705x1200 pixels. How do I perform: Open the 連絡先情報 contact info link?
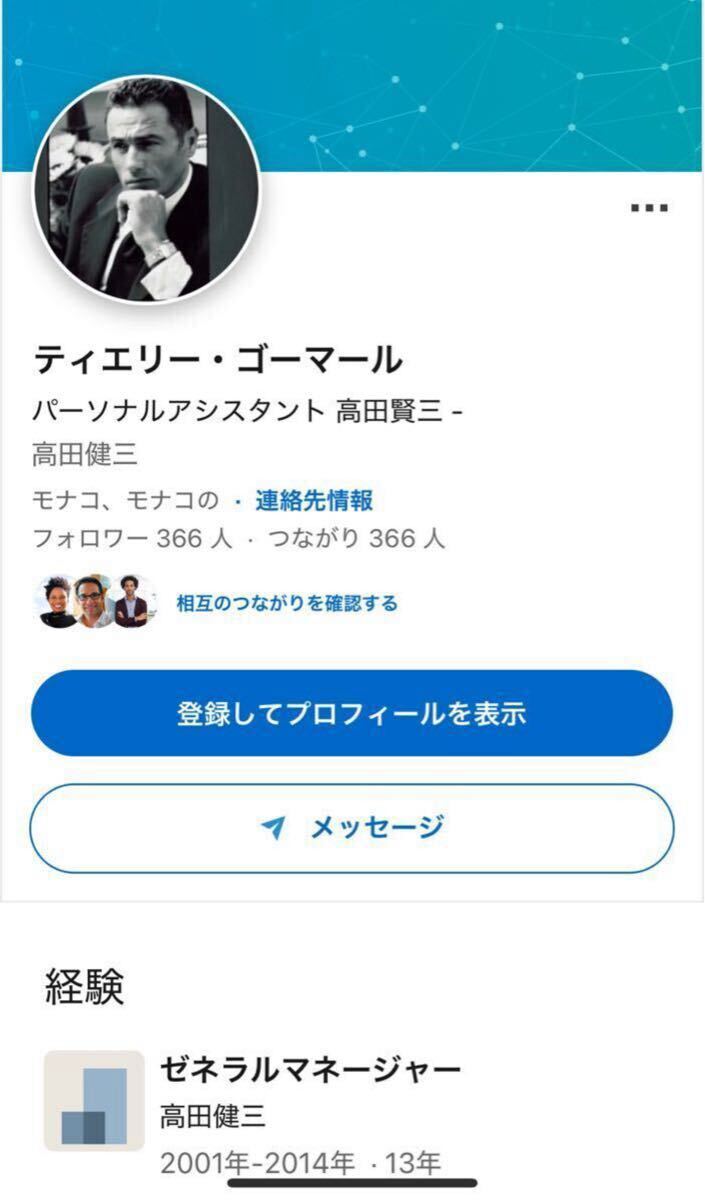pos(313,500)
